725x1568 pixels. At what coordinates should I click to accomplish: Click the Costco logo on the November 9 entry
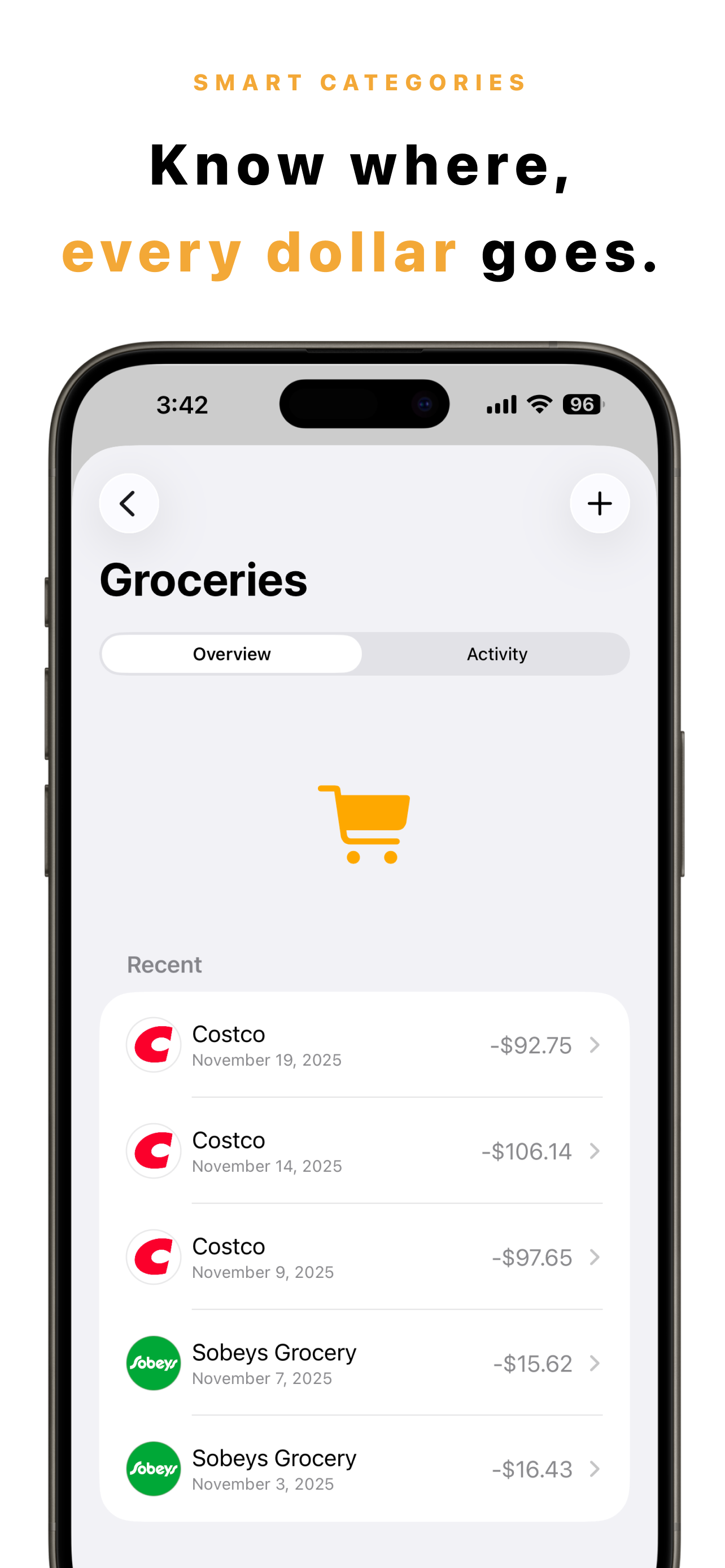[154, 1257]
